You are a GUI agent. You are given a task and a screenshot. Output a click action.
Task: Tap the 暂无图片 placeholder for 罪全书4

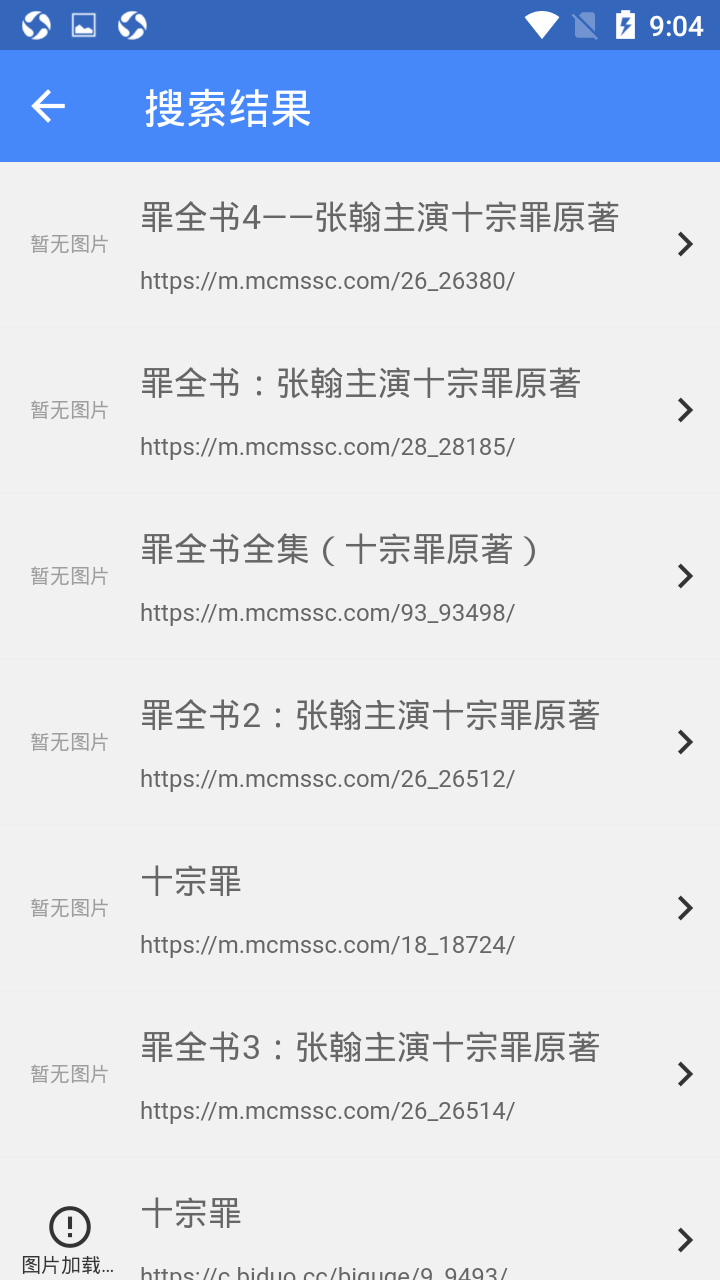[68, 244]
